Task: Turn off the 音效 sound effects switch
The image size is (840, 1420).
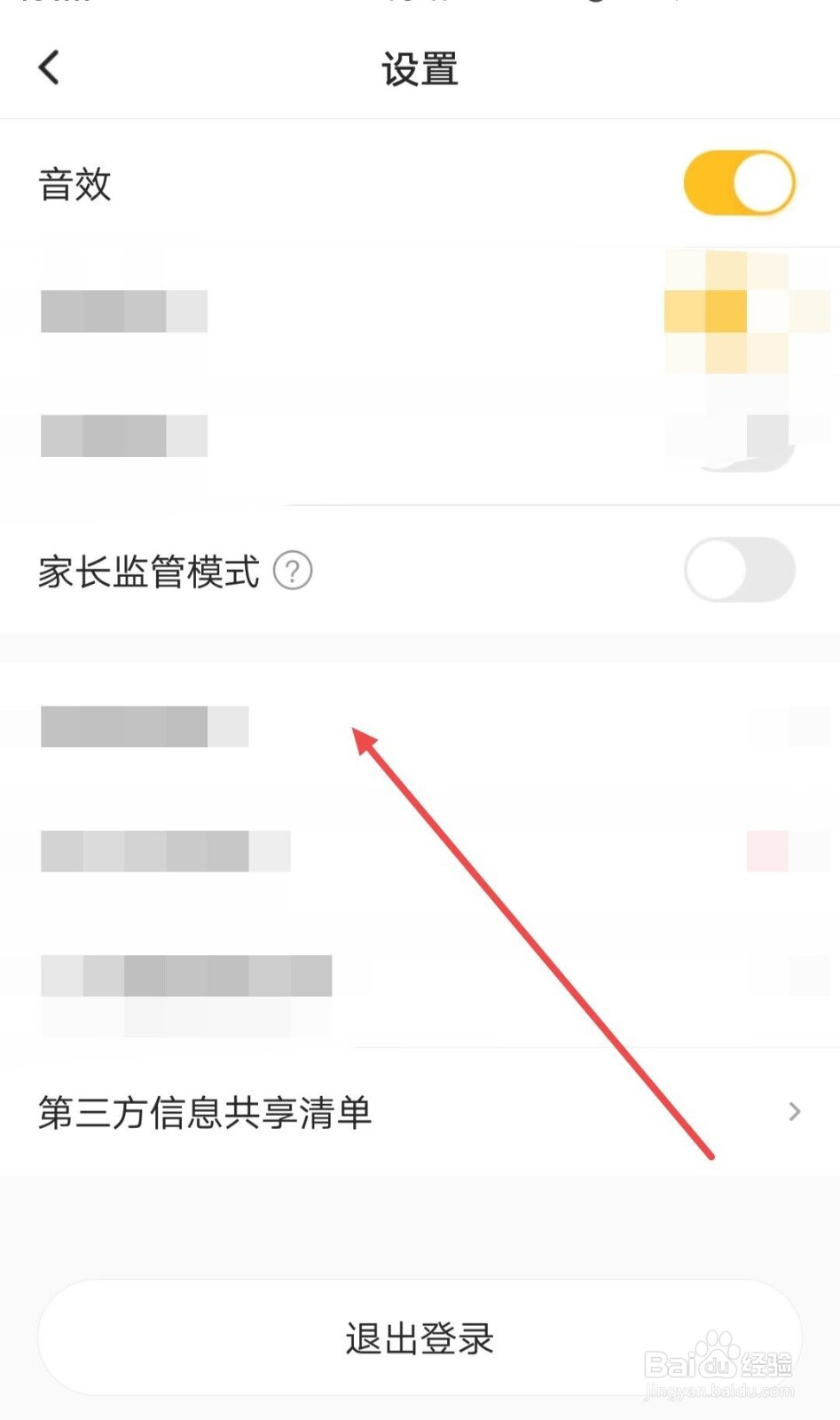Action: [740, 183]
